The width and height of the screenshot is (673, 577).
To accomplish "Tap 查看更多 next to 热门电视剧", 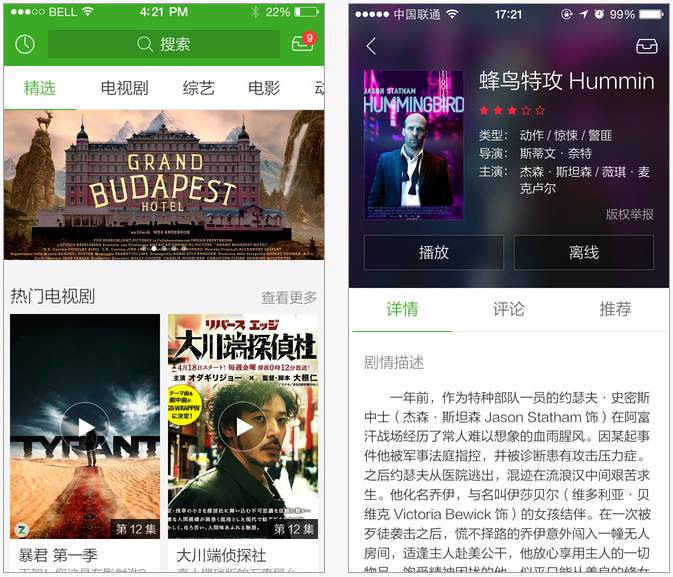I will 289,297.
